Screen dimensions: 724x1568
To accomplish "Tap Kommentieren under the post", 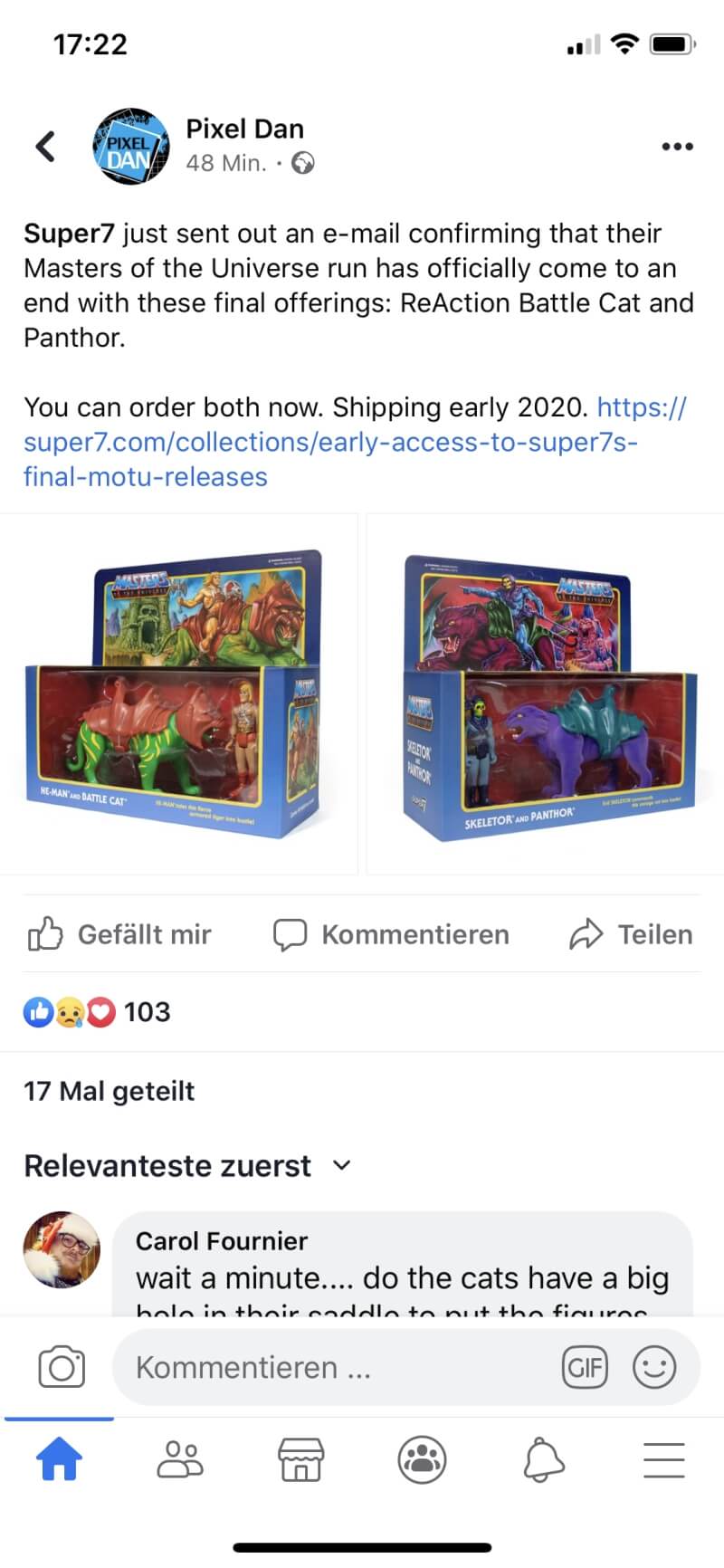I will (x=391, y=934).
